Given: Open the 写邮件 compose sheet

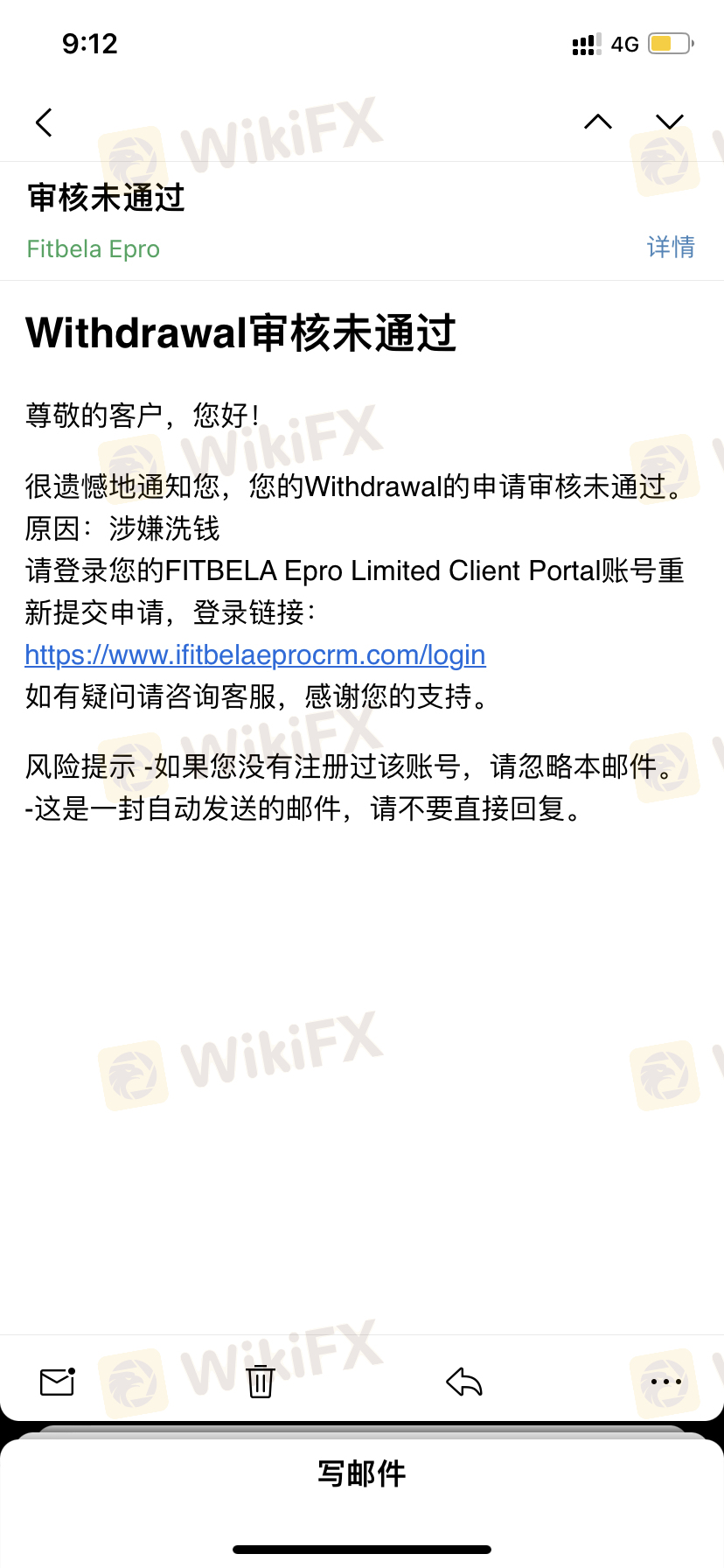Looking at the screenshot, I should point(362,1473).
